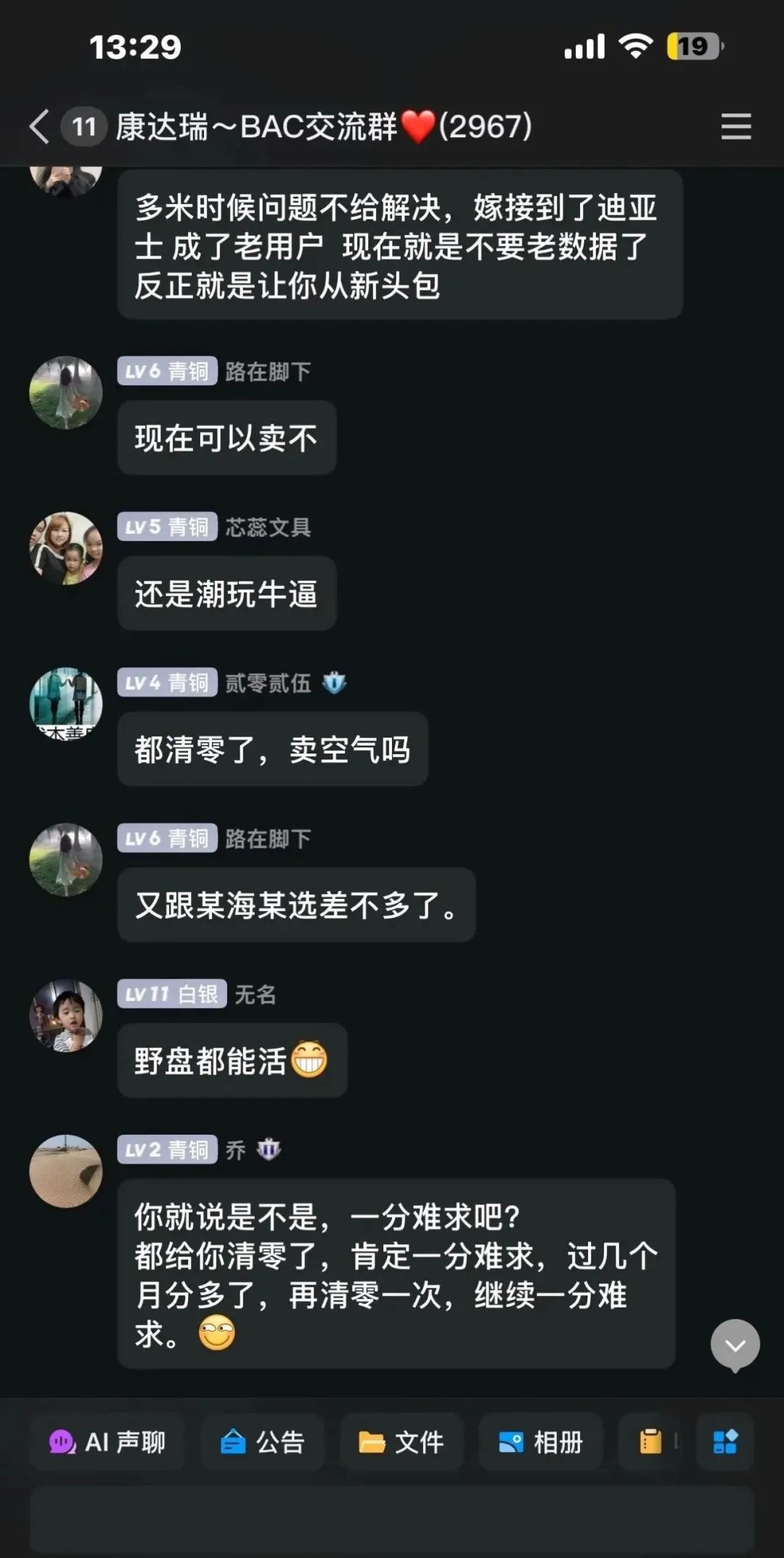Open AI 声聊
Image resolution: width=784 pixels, height=1558 pixels.
pyautogui.click(x=107, y=1442)
